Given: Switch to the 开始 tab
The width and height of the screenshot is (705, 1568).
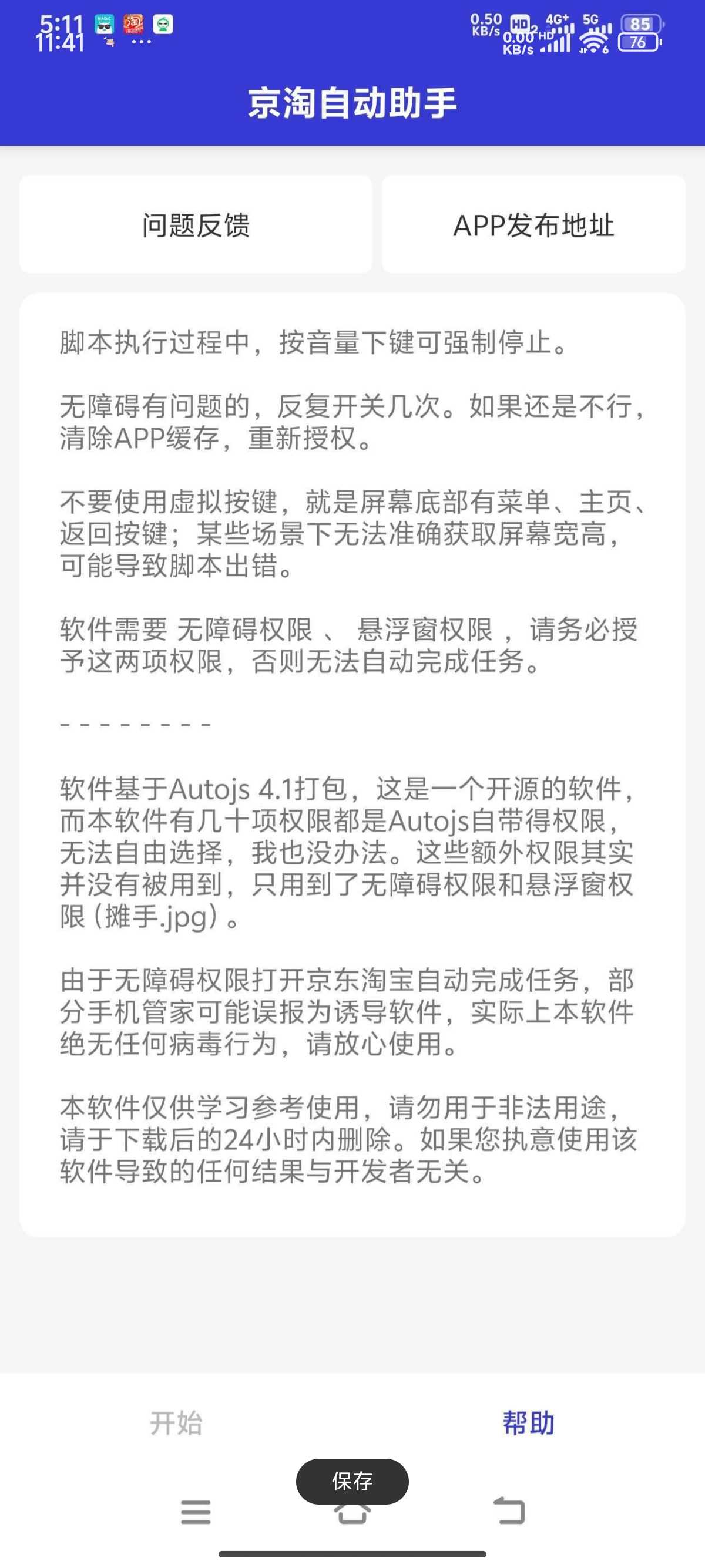Looking at the screenshot, I should click(176, 1423).
